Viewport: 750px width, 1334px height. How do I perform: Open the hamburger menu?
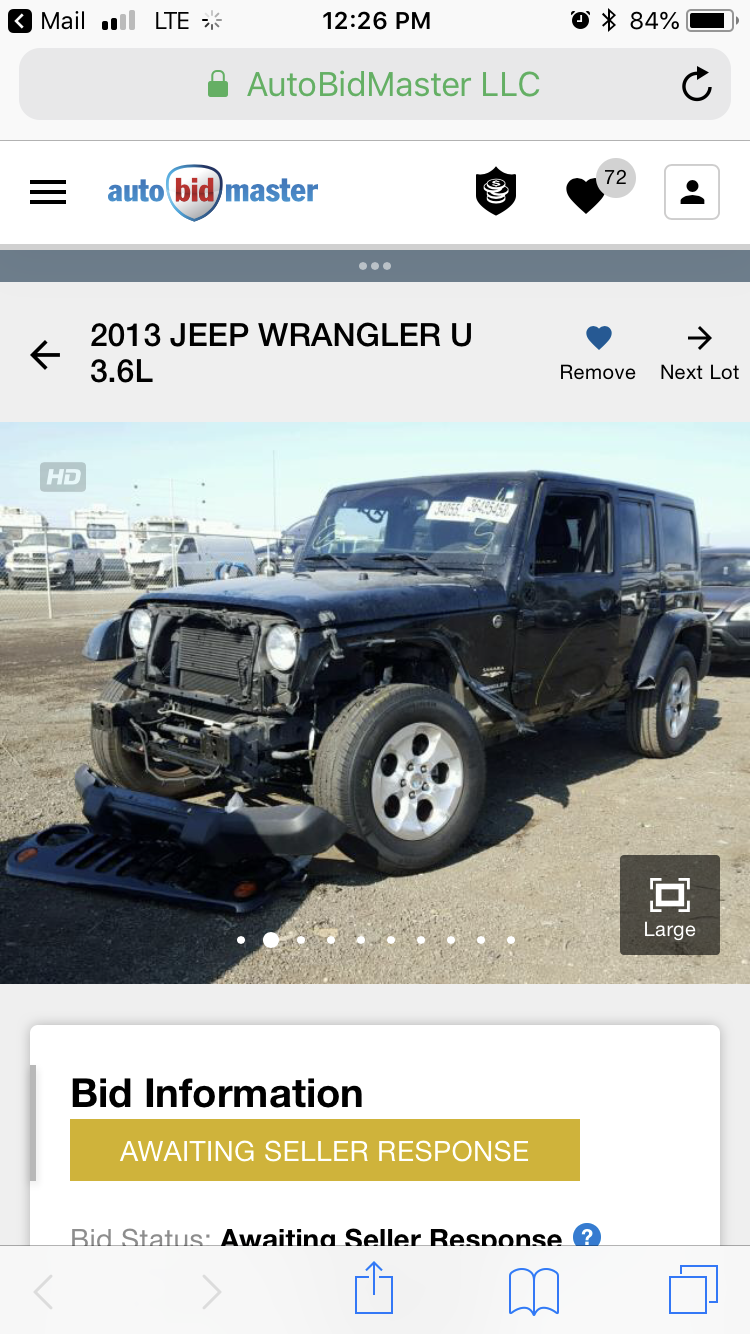click(48, 192)
